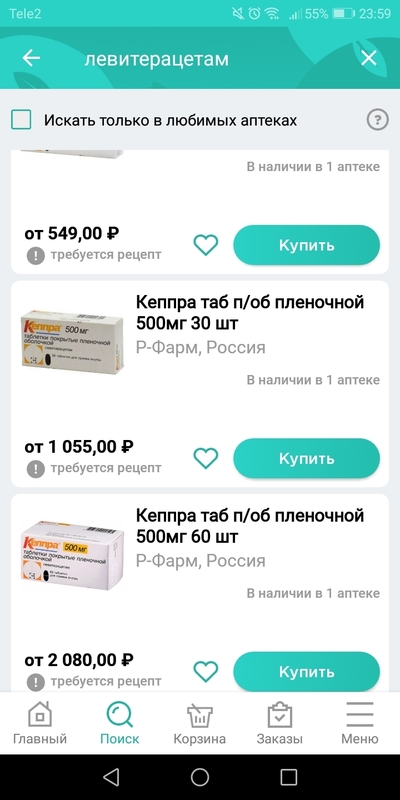Open the Корзина tab
The image size is (400, 800).
199,722
